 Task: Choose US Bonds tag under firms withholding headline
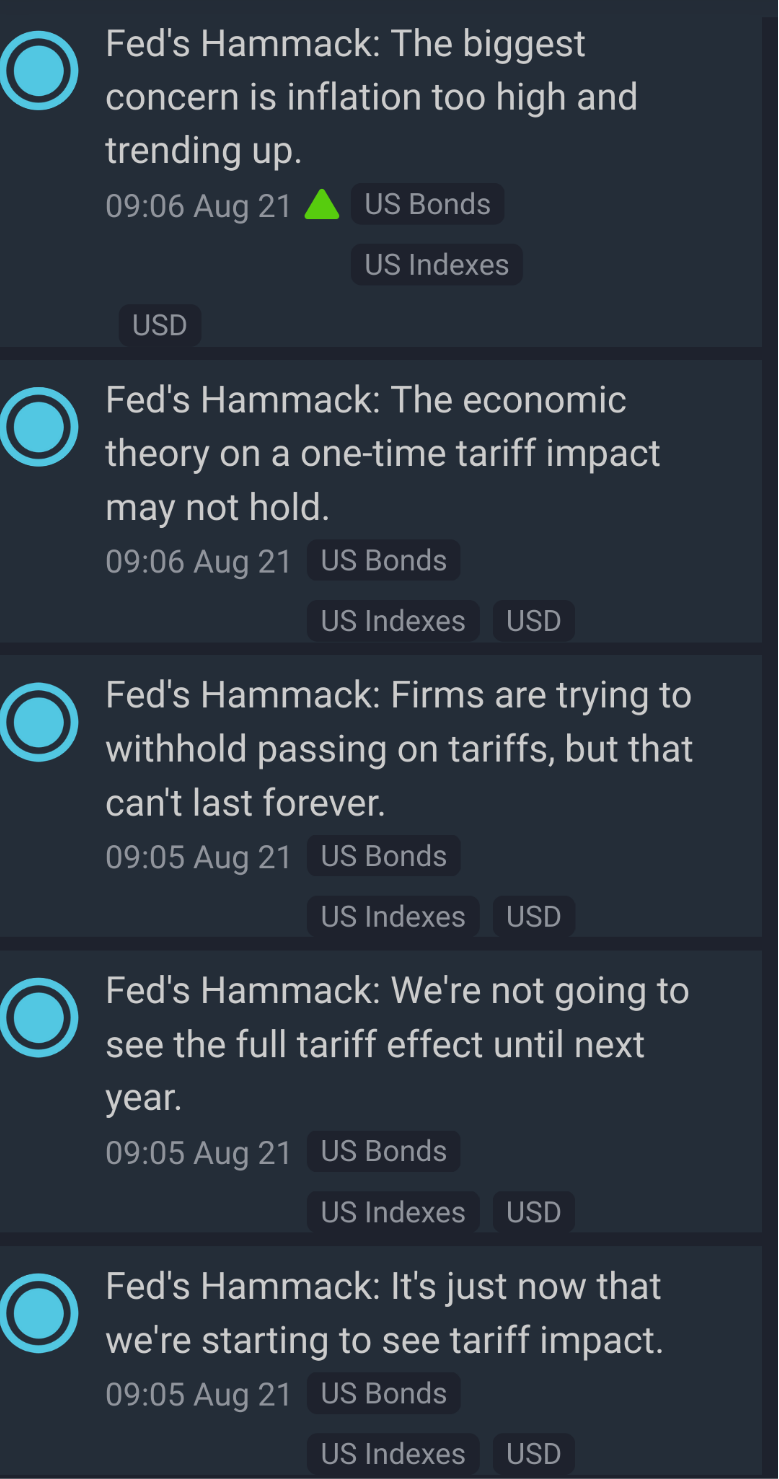(x=384, y=856)
